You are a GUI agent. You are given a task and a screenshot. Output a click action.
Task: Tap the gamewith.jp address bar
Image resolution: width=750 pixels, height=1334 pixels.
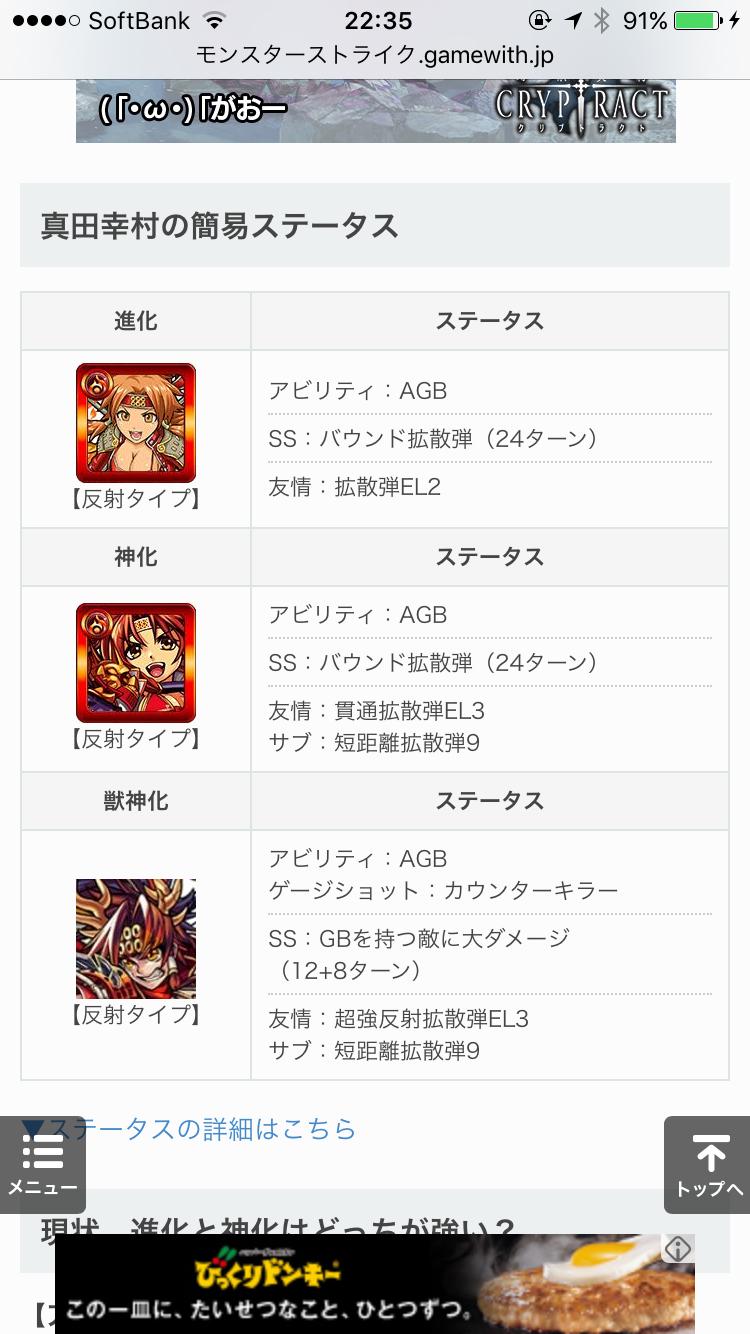pyautogui.click(x=375, y=56)
